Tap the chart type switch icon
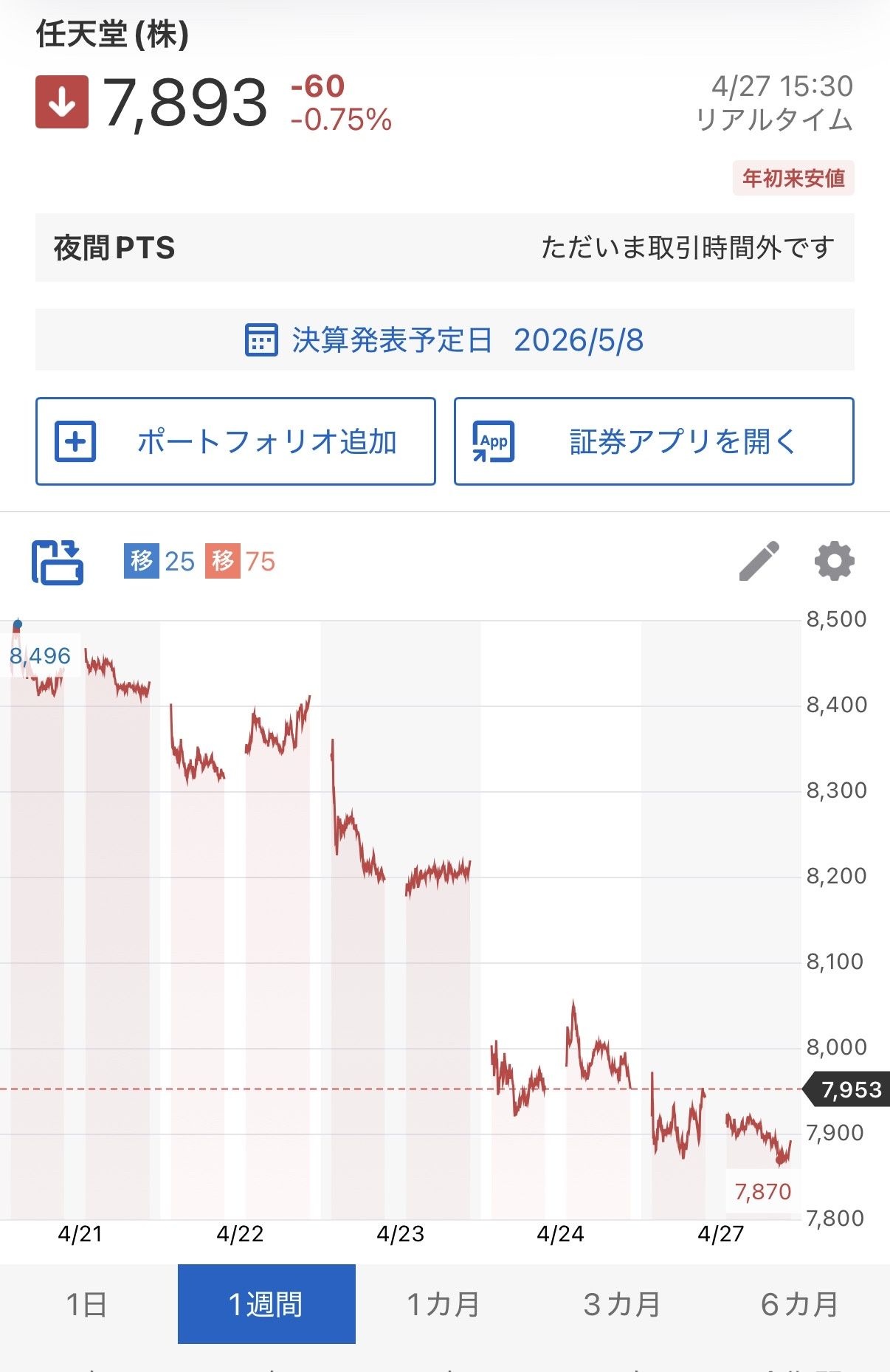The width and height of the screenshot is (890, 1372). click(x=58, y=562)
